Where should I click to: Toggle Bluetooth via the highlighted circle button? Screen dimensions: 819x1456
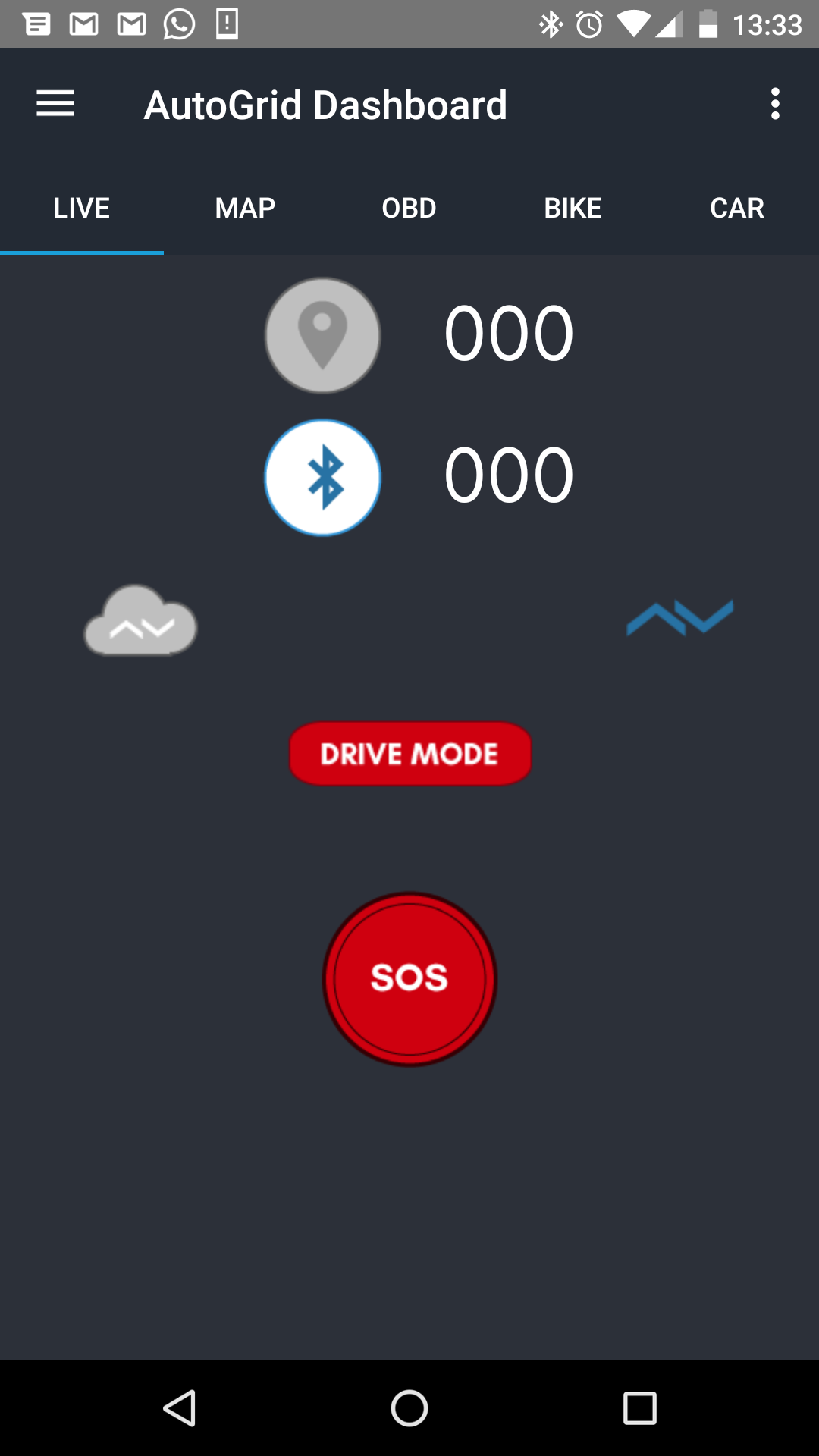pos(322,477)
